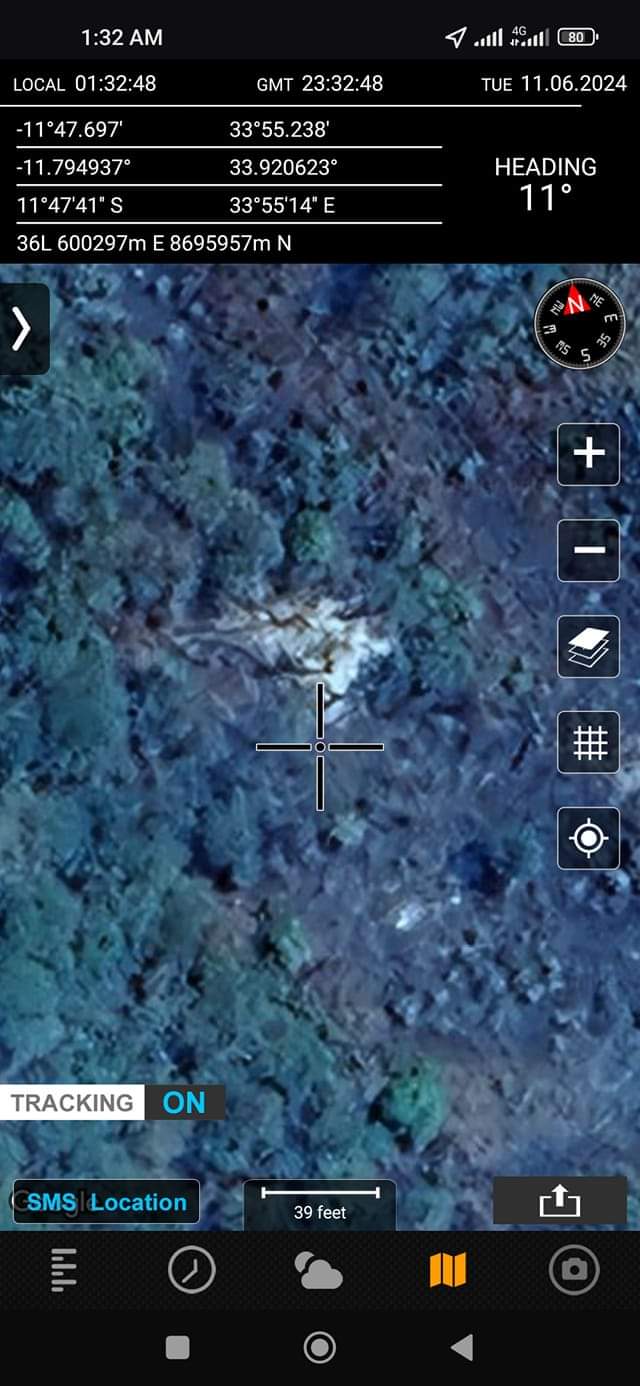
Task: Select the map tab
Action: point(447,1270)
